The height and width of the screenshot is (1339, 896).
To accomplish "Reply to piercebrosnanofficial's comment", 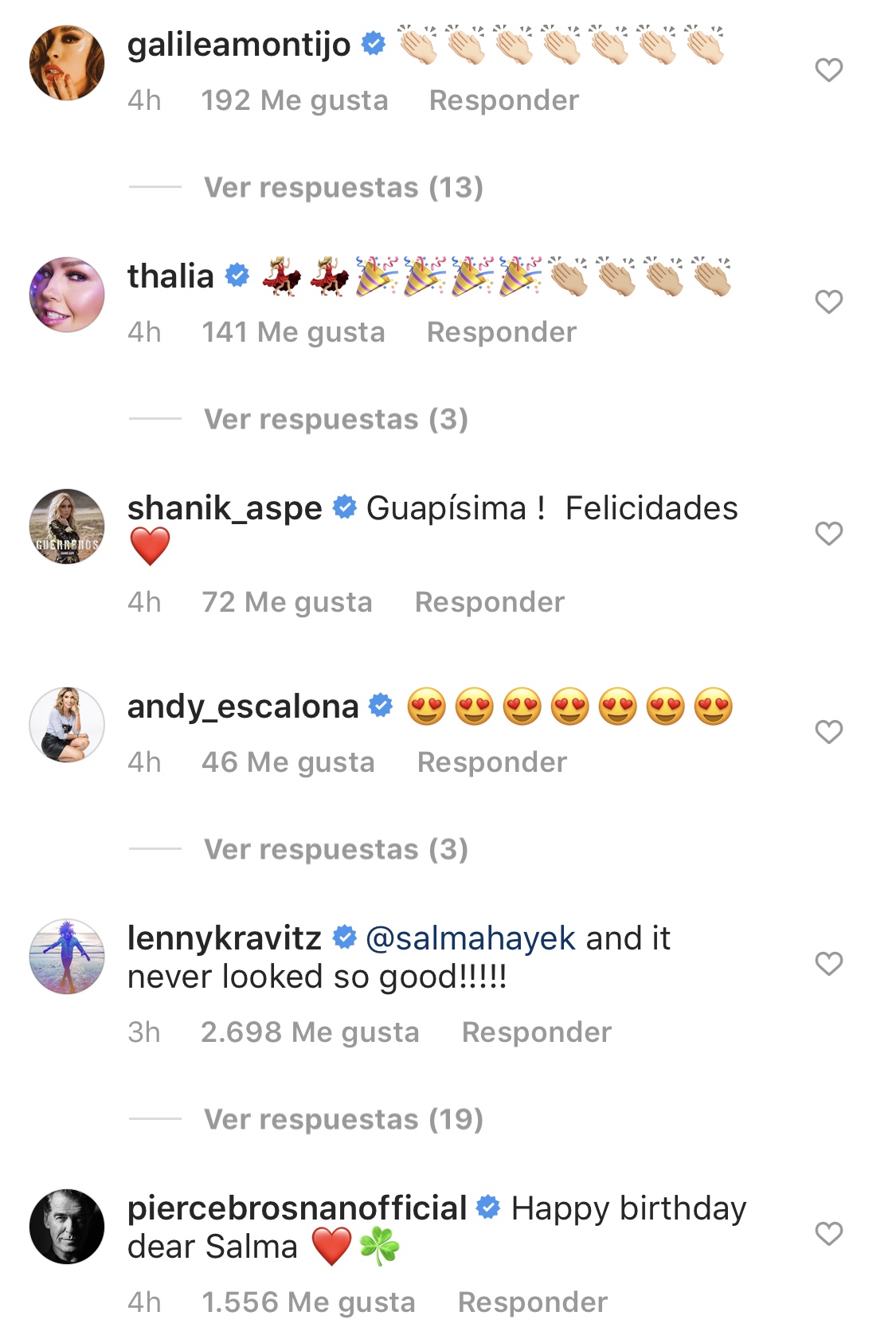I will pyautogui.click(x=532, y=1302).
